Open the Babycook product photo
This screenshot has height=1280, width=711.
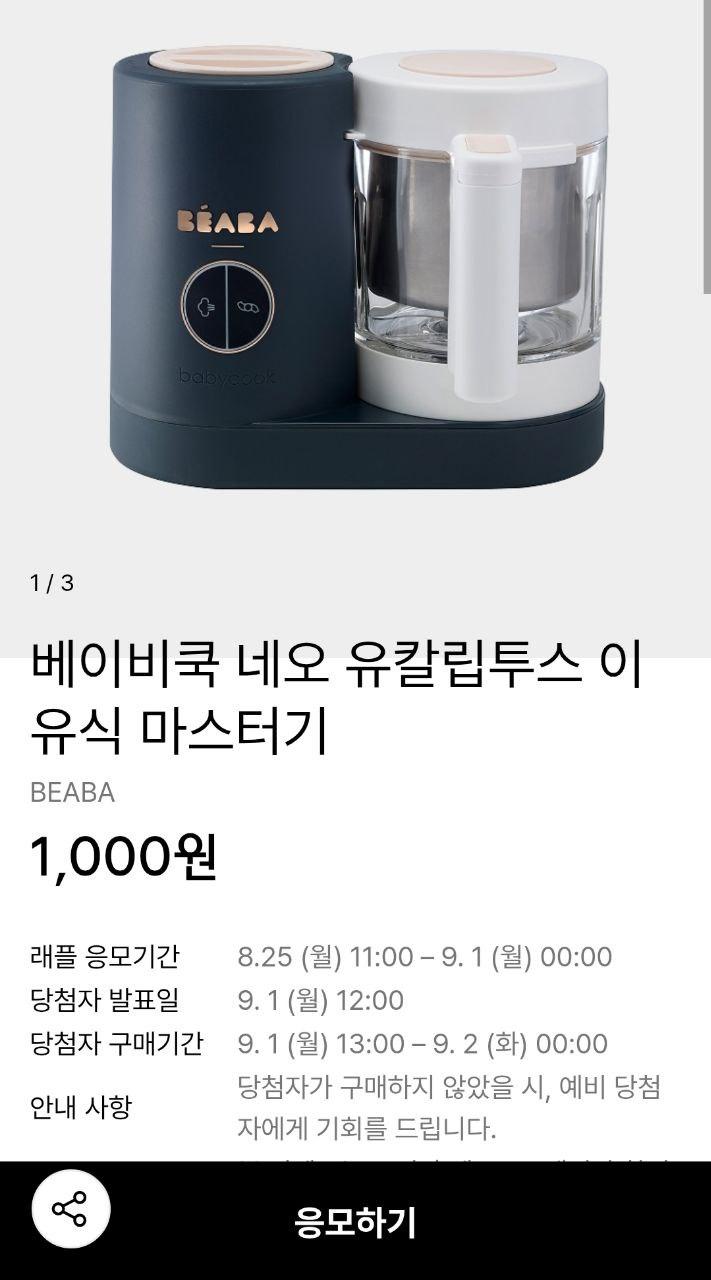(x=357, y=265)
